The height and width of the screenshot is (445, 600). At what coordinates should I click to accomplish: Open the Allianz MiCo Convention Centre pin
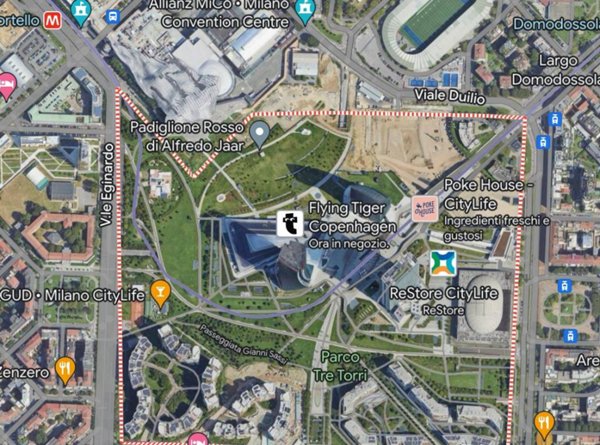(307, 11)
